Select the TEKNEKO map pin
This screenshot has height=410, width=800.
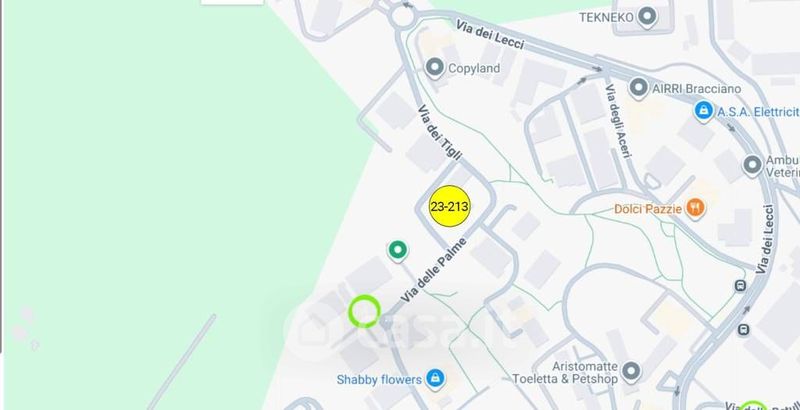click(x=647, y=17)
